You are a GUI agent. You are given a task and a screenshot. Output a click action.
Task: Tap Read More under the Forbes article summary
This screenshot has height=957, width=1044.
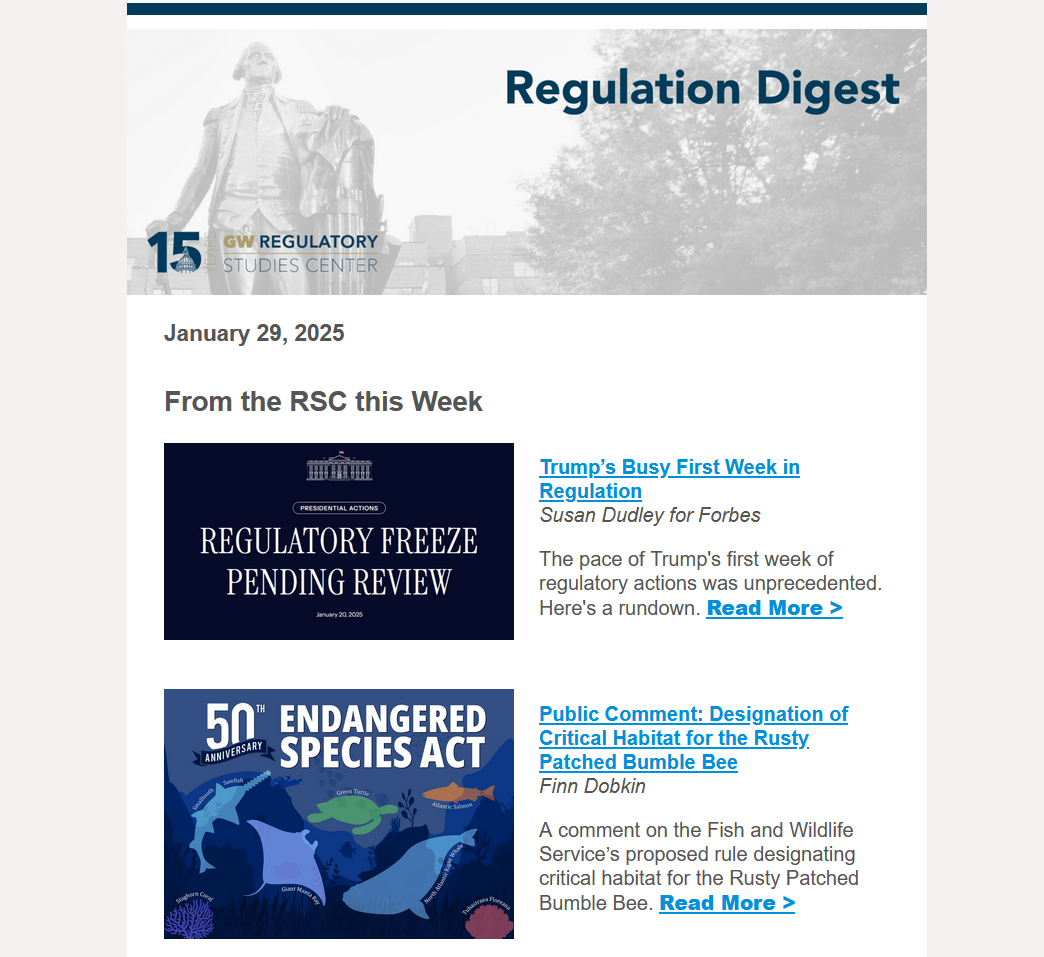pyautogui.click(x=774, y=608)
